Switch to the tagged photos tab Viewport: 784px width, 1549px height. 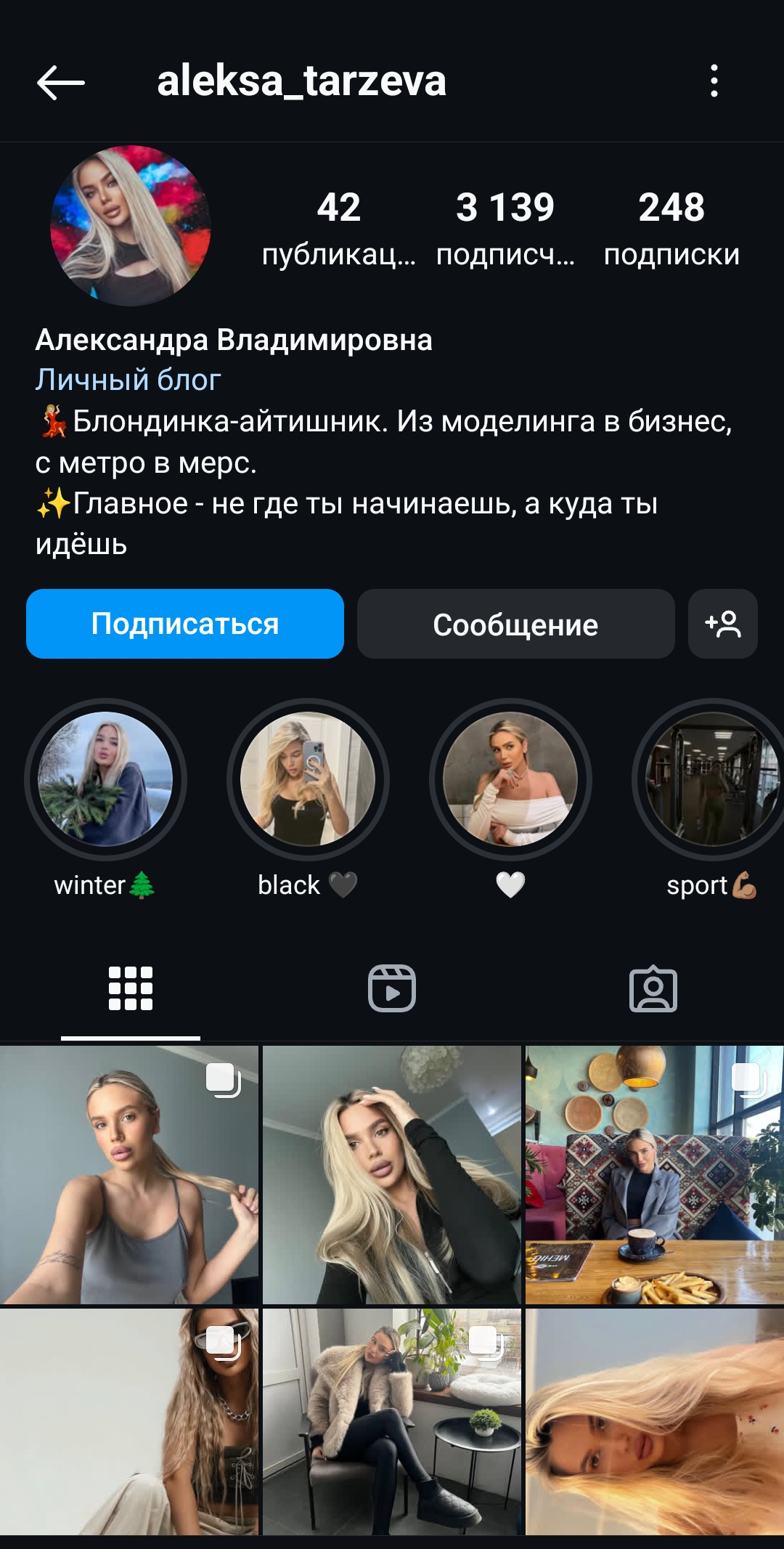[653, 988]
